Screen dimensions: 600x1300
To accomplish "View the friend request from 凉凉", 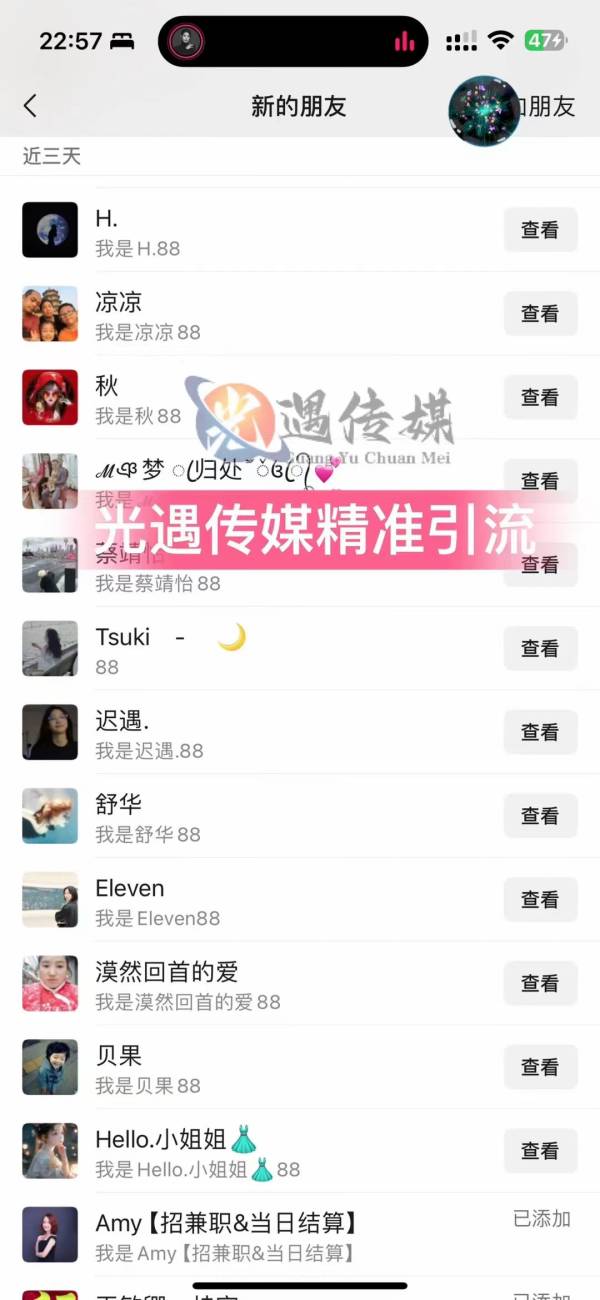I will [x=540, y=314].
